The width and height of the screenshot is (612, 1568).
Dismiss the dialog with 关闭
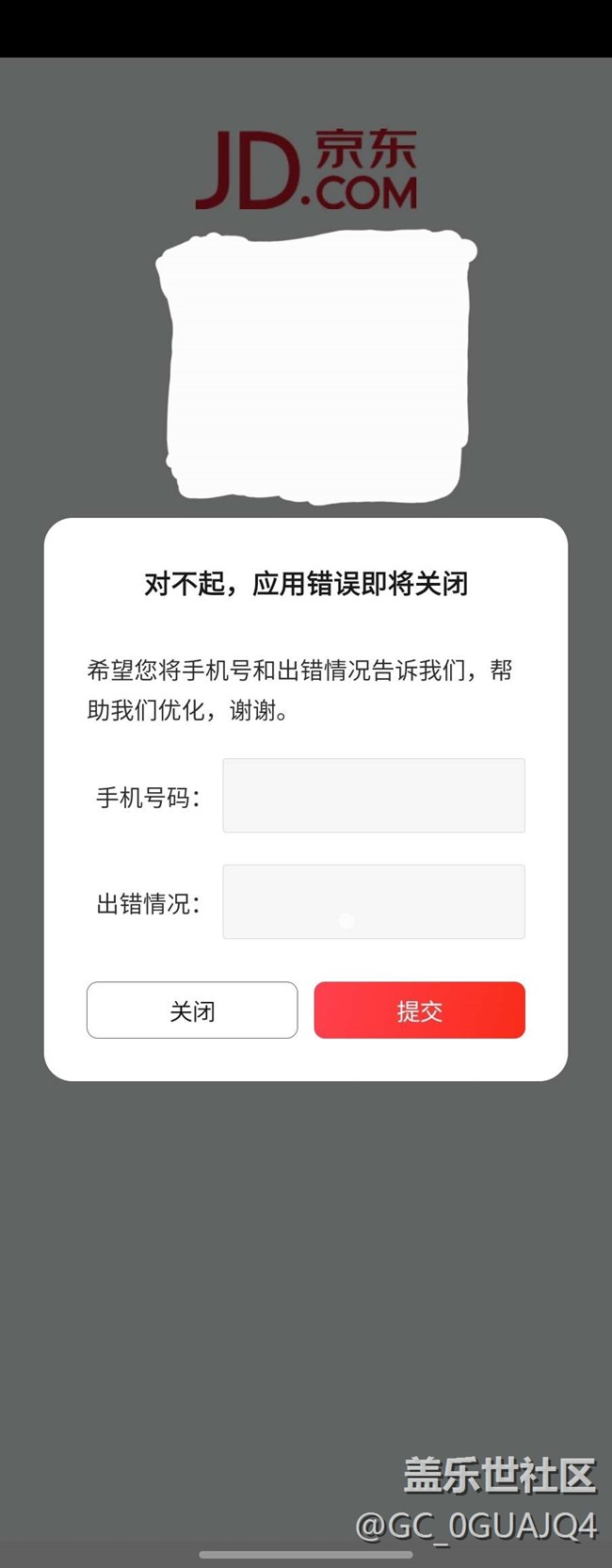[x=192, y=1010]
